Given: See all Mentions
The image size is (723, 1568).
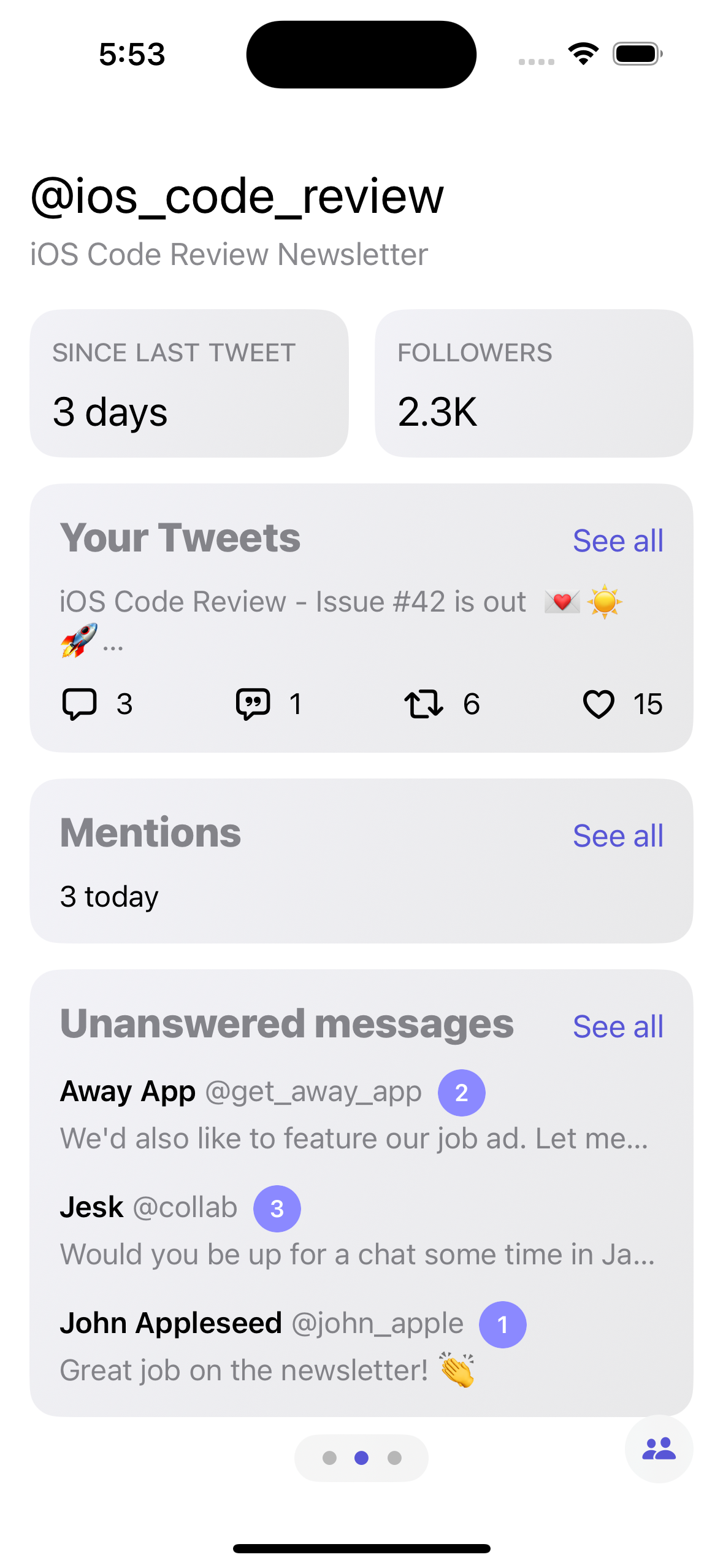Looking at the screenshot, I should tap(618, 836).
